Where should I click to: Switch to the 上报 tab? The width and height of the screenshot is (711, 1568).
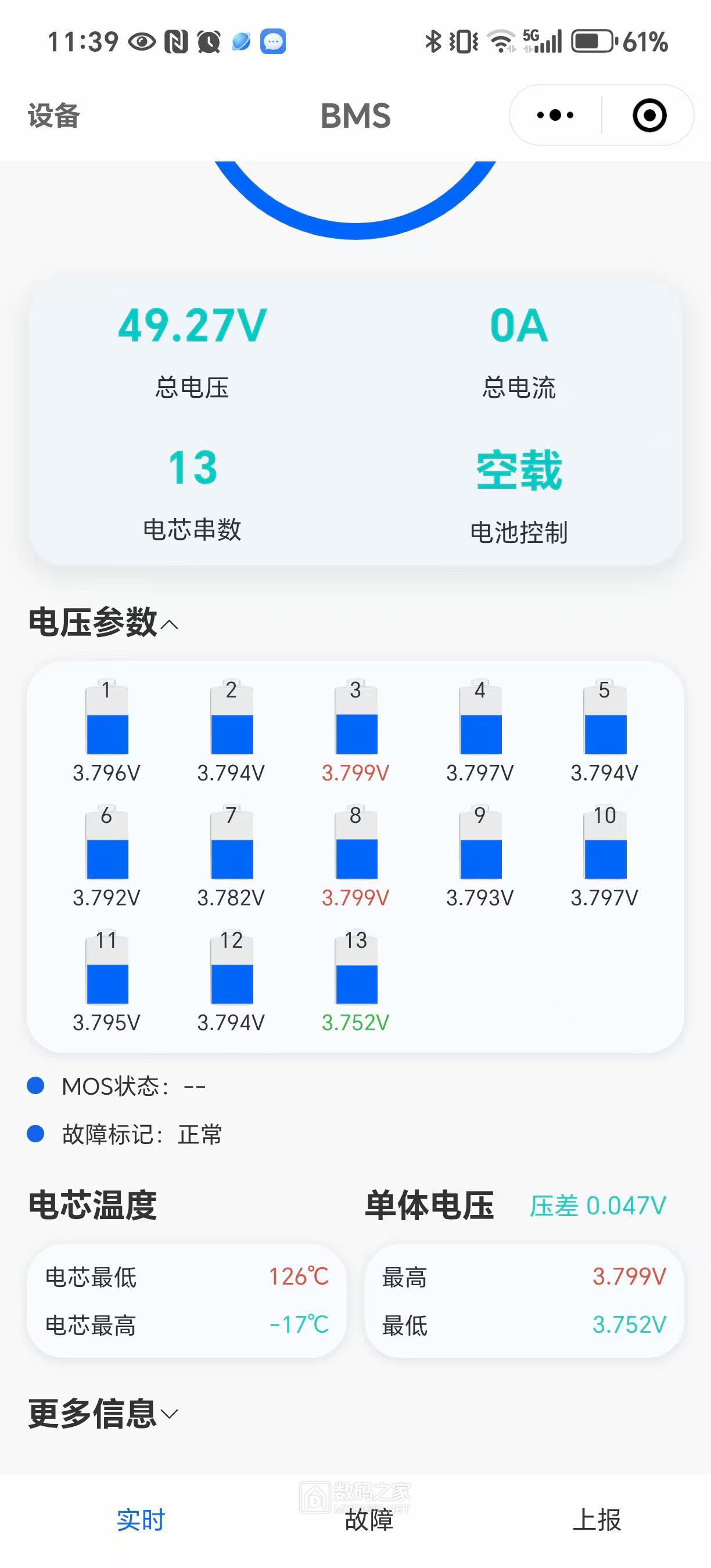(597, 1520)
